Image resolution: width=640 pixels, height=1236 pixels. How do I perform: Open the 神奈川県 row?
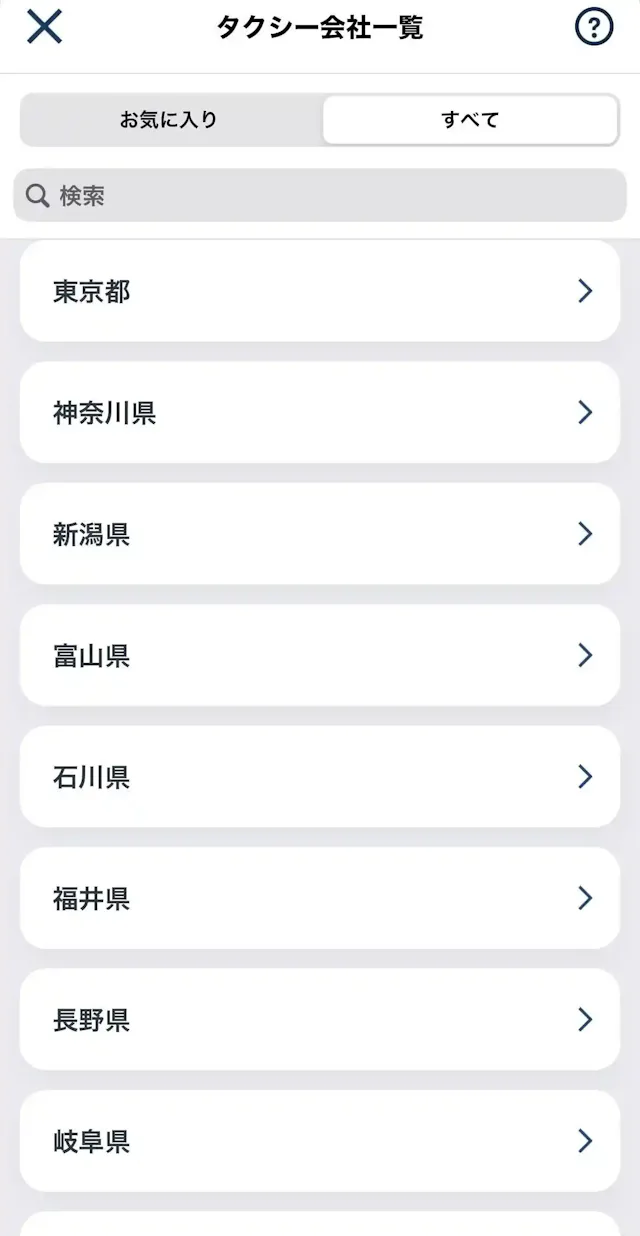(320, 413)
